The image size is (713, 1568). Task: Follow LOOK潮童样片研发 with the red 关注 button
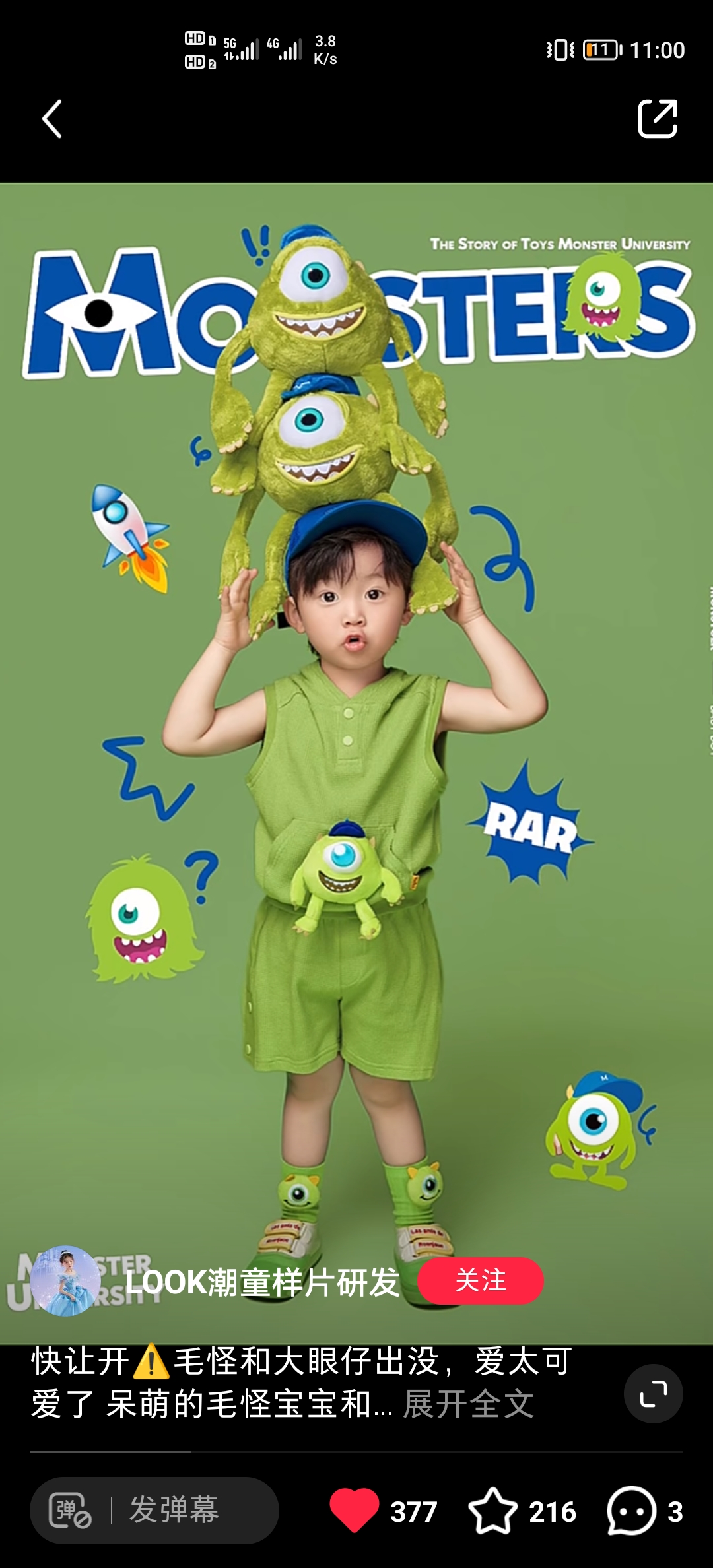tap(480, 1280)
